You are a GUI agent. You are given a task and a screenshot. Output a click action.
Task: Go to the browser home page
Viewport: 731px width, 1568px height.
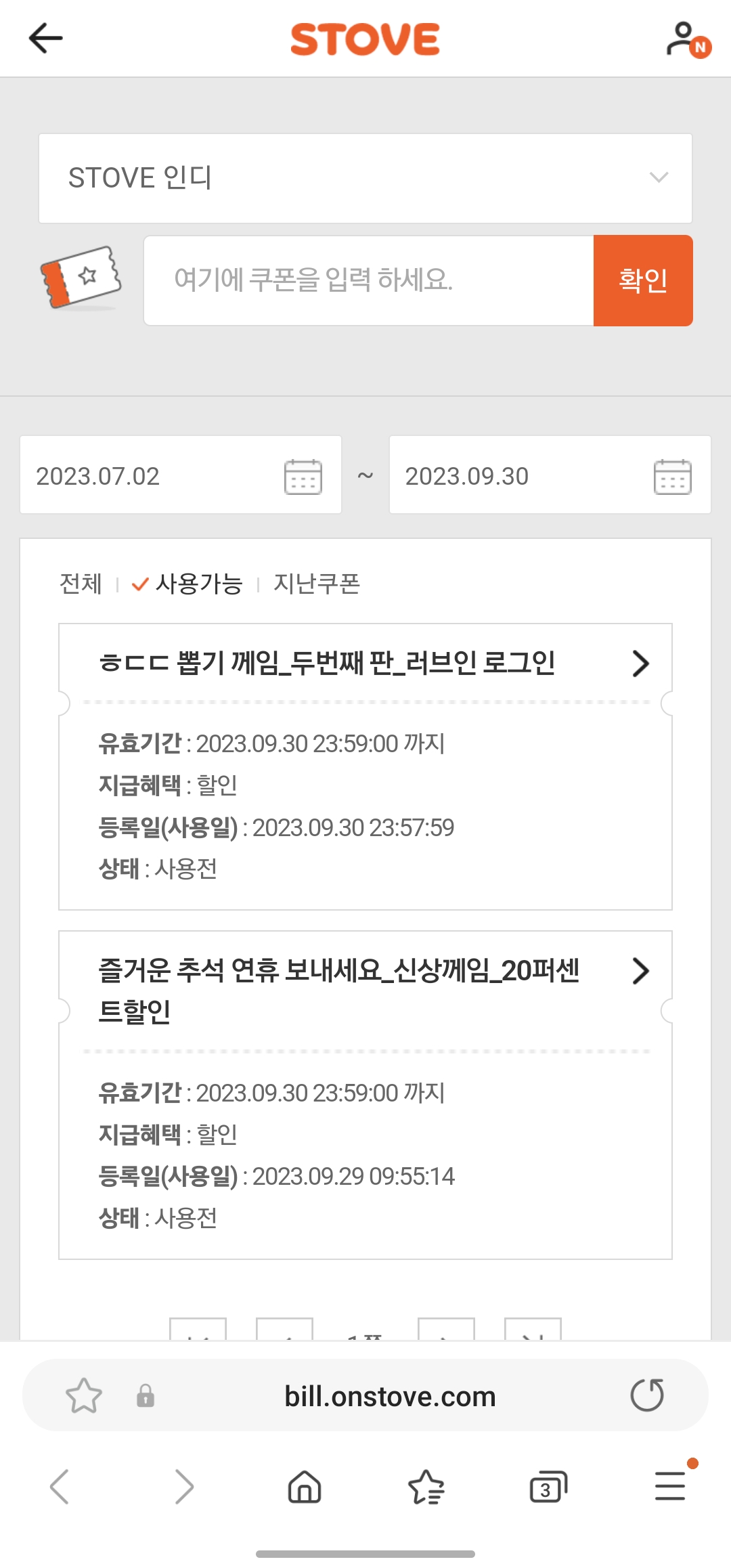[305, 1487]
